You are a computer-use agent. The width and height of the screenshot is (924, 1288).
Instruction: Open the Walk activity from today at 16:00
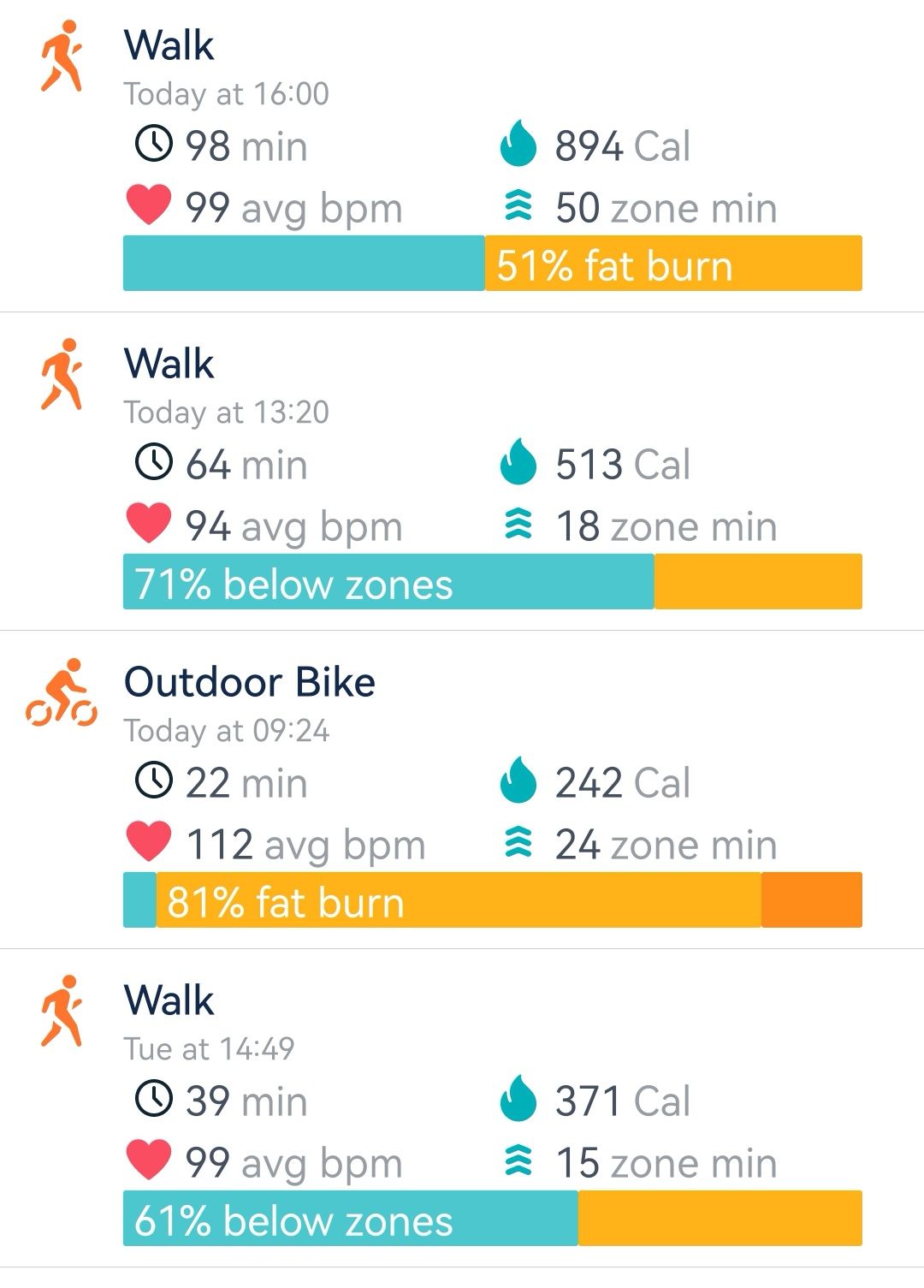[x=169, y=46]
